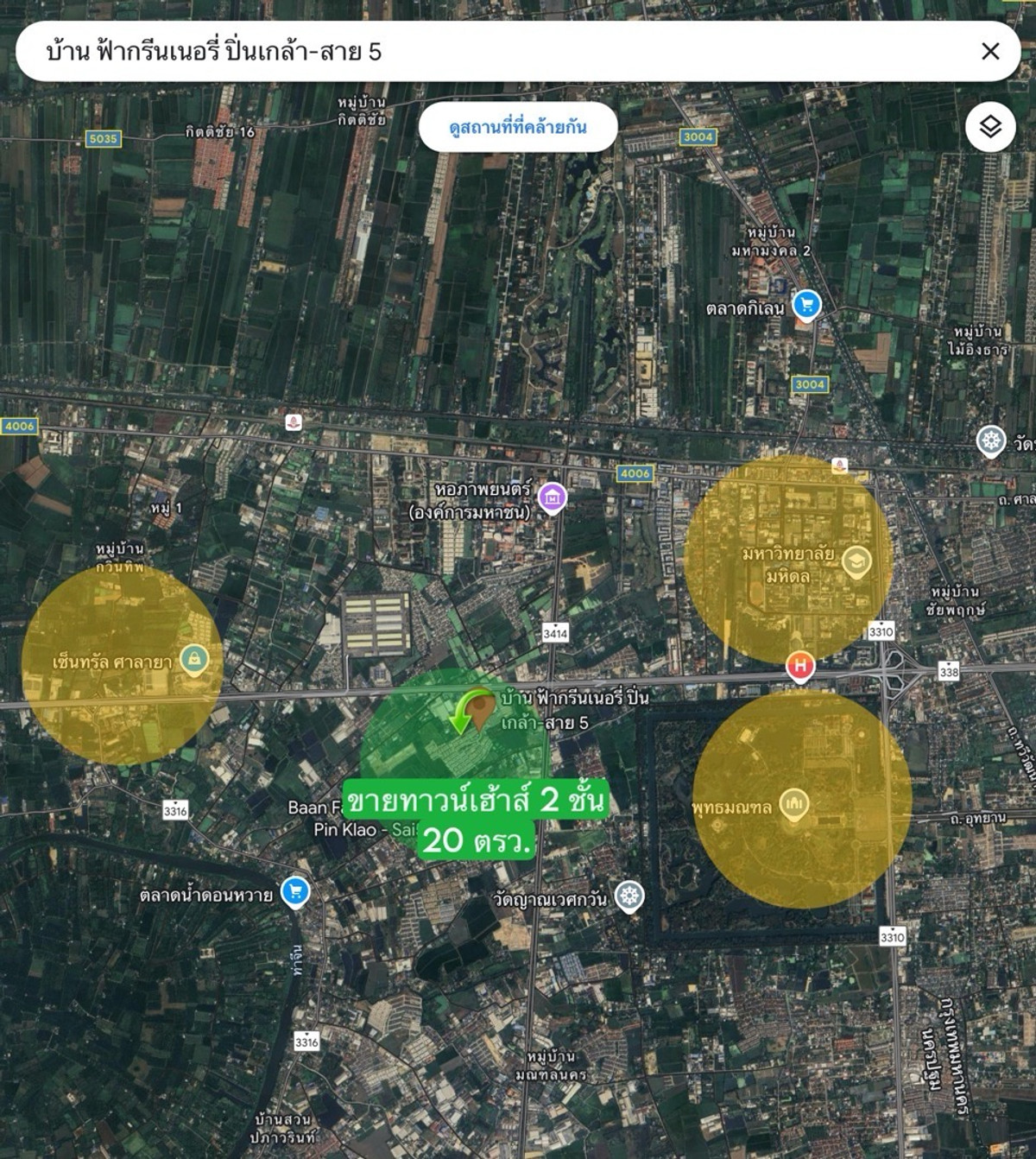Tap the ดูสถานที่ที่คล้ายกัน chip
Image resolution: width=1036 pixels, height=1159 pixels.
click(x=518, y=127)
